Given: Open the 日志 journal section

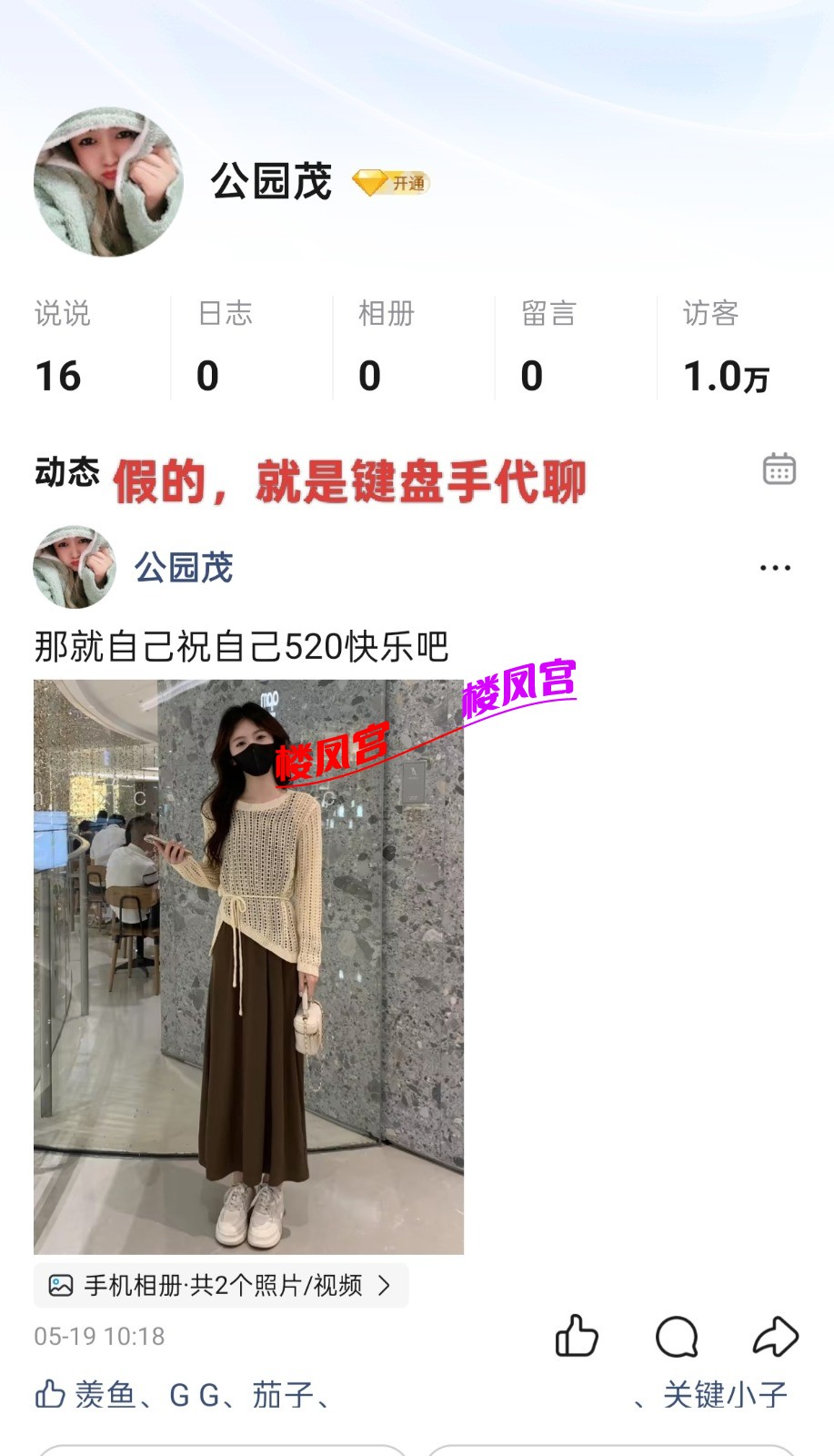Looking at the screenshot, I should [x=226, y=348].
